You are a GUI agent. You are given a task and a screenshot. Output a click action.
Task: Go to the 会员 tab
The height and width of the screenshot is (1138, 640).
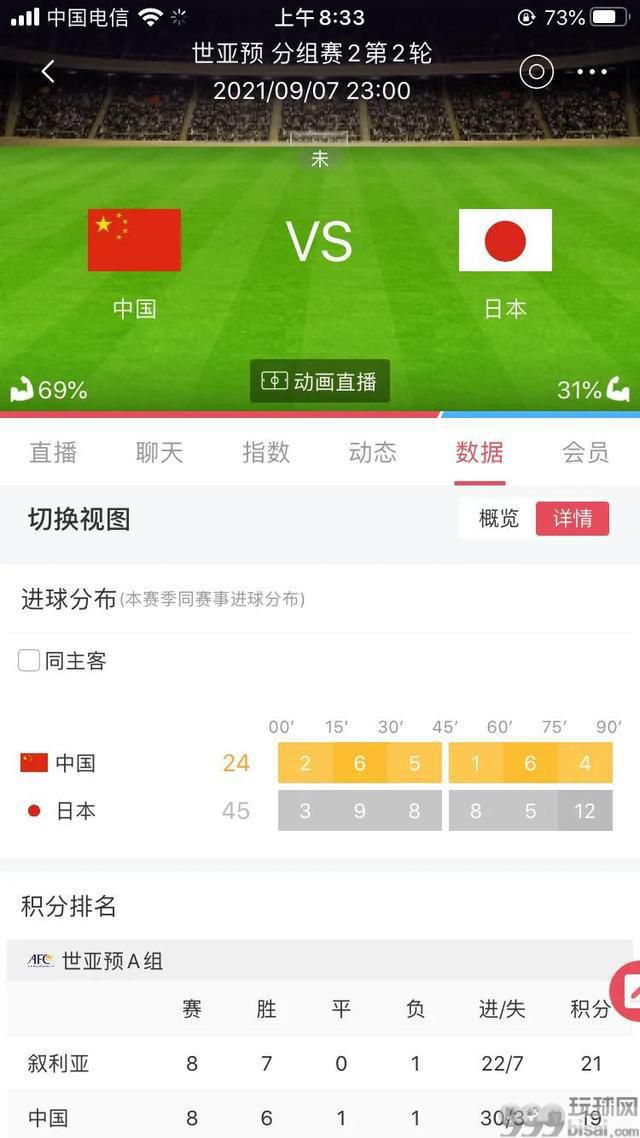(586, 452)
